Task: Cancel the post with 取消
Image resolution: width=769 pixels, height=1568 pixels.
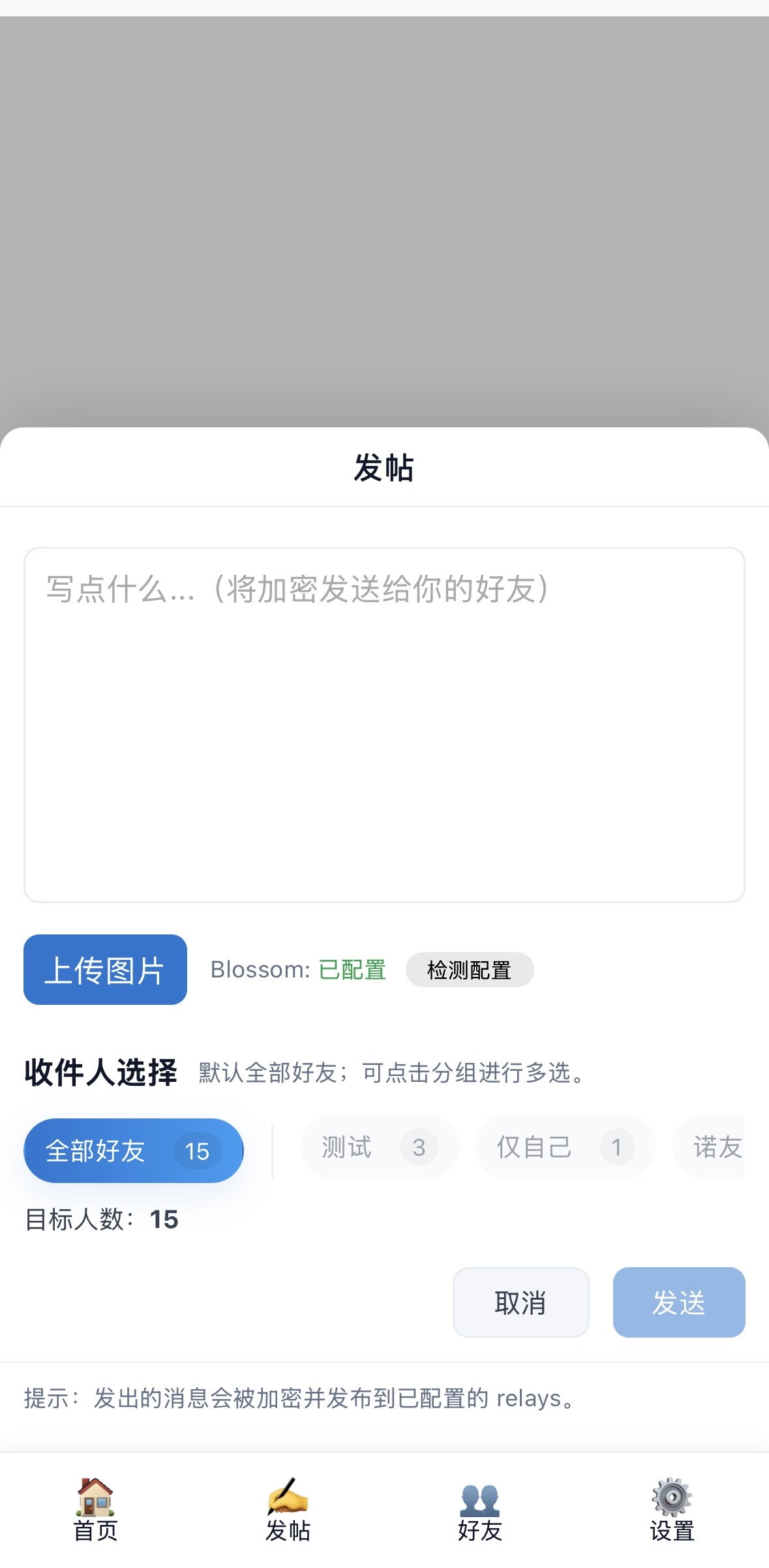Action: click(520, 1302)
